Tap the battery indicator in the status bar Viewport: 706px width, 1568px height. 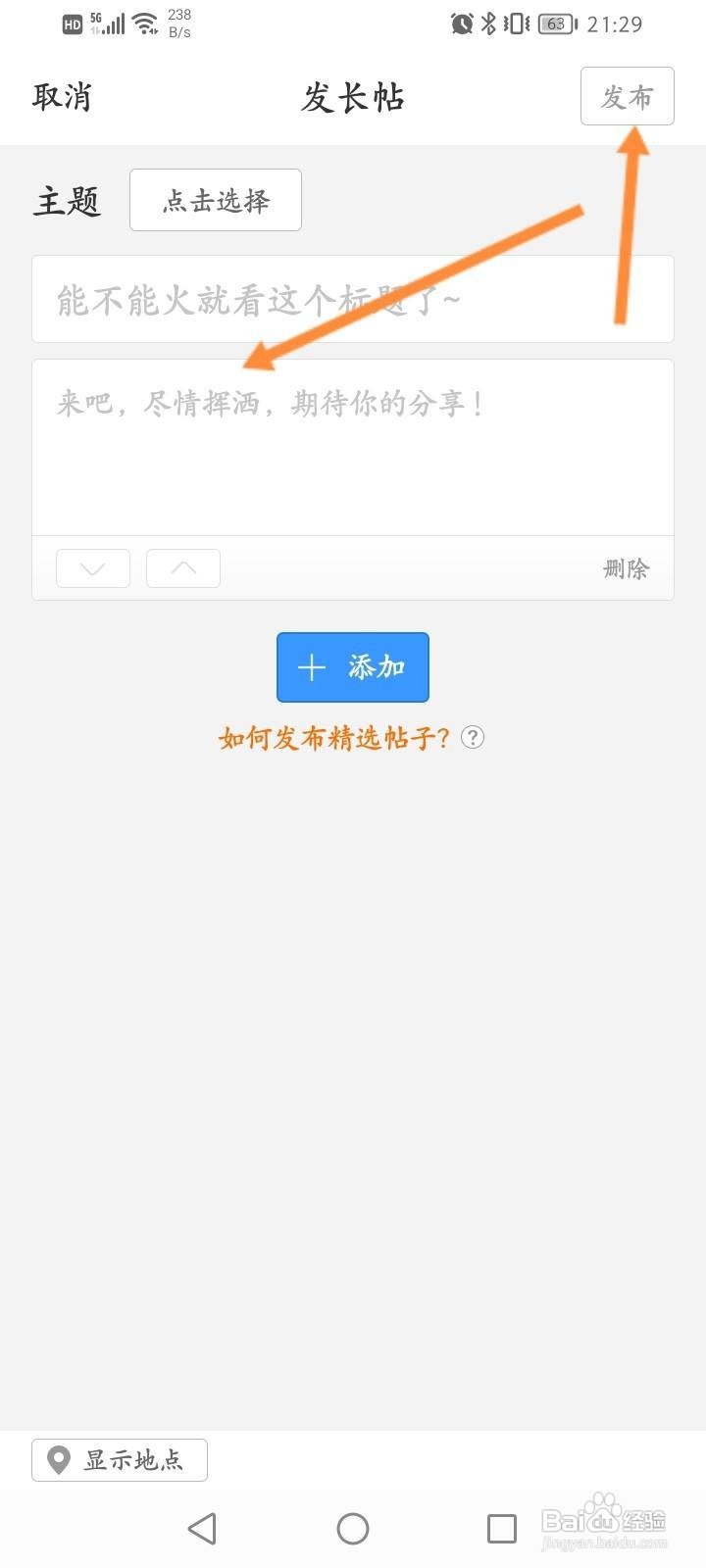click(555, 24)
